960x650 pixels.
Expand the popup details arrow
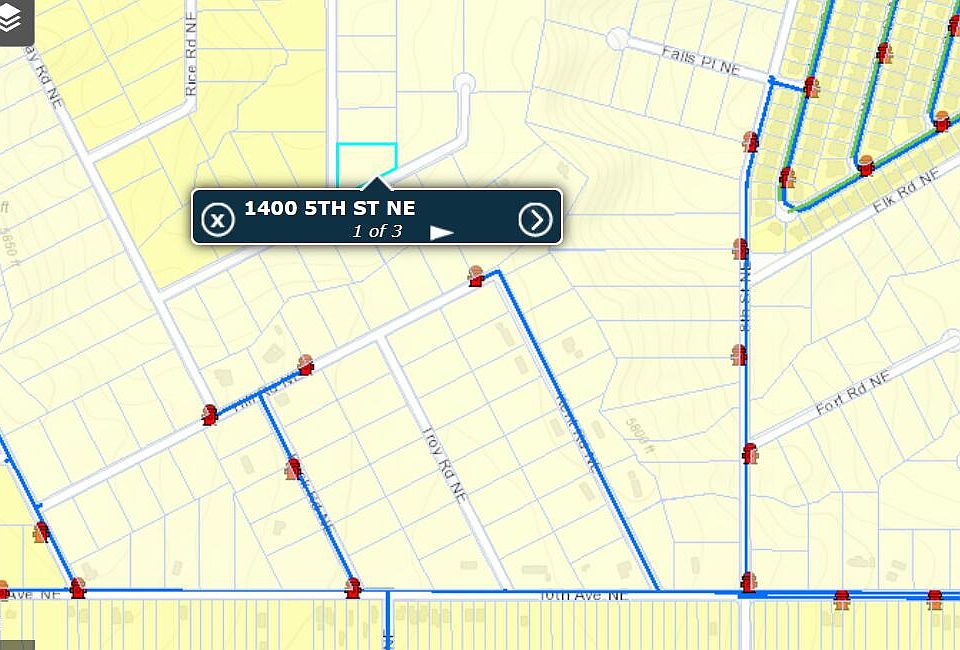[x=441, y=233]
